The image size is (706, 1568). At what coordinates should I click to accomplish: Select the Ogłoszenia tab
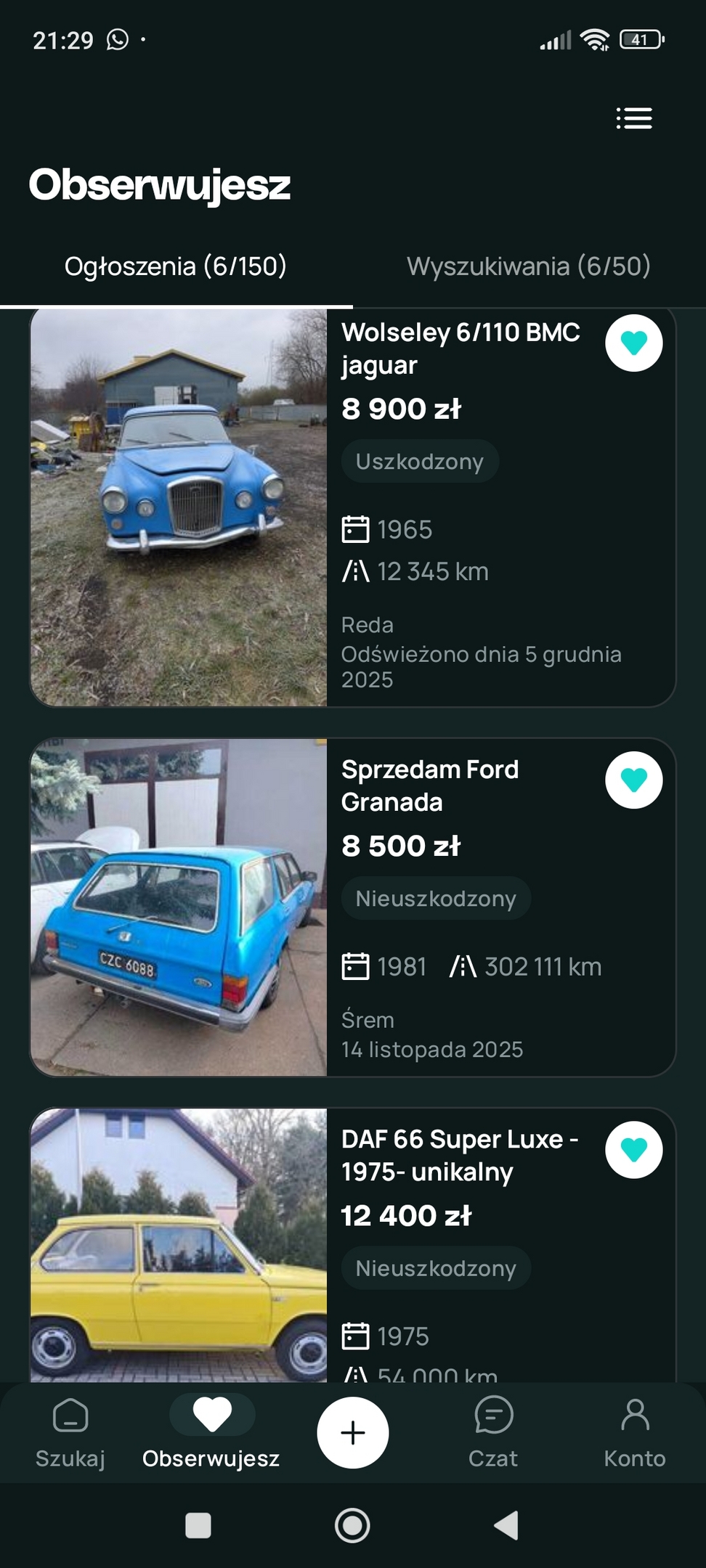click(176, 266)
